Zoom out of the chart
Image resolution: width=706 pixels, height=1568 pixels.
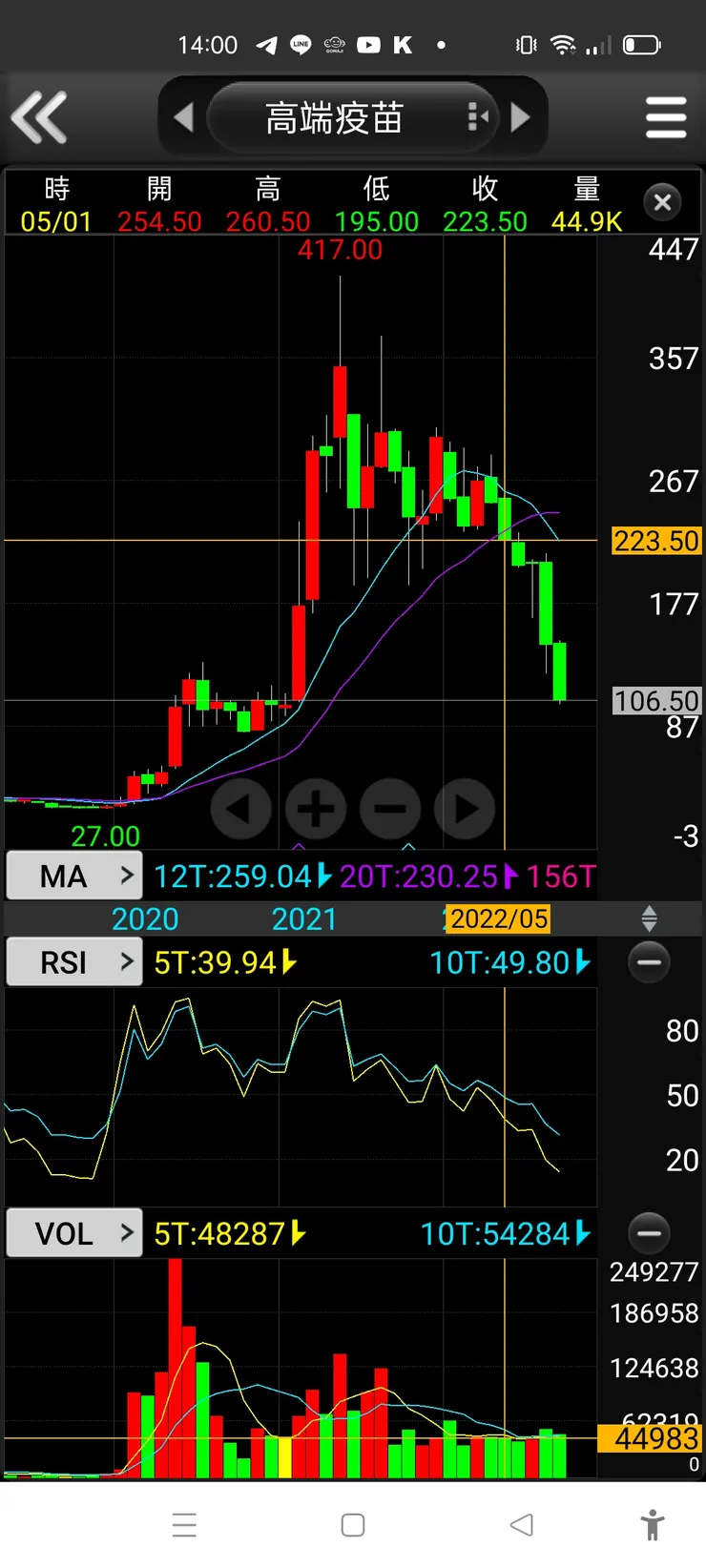[x=390, y=809]
